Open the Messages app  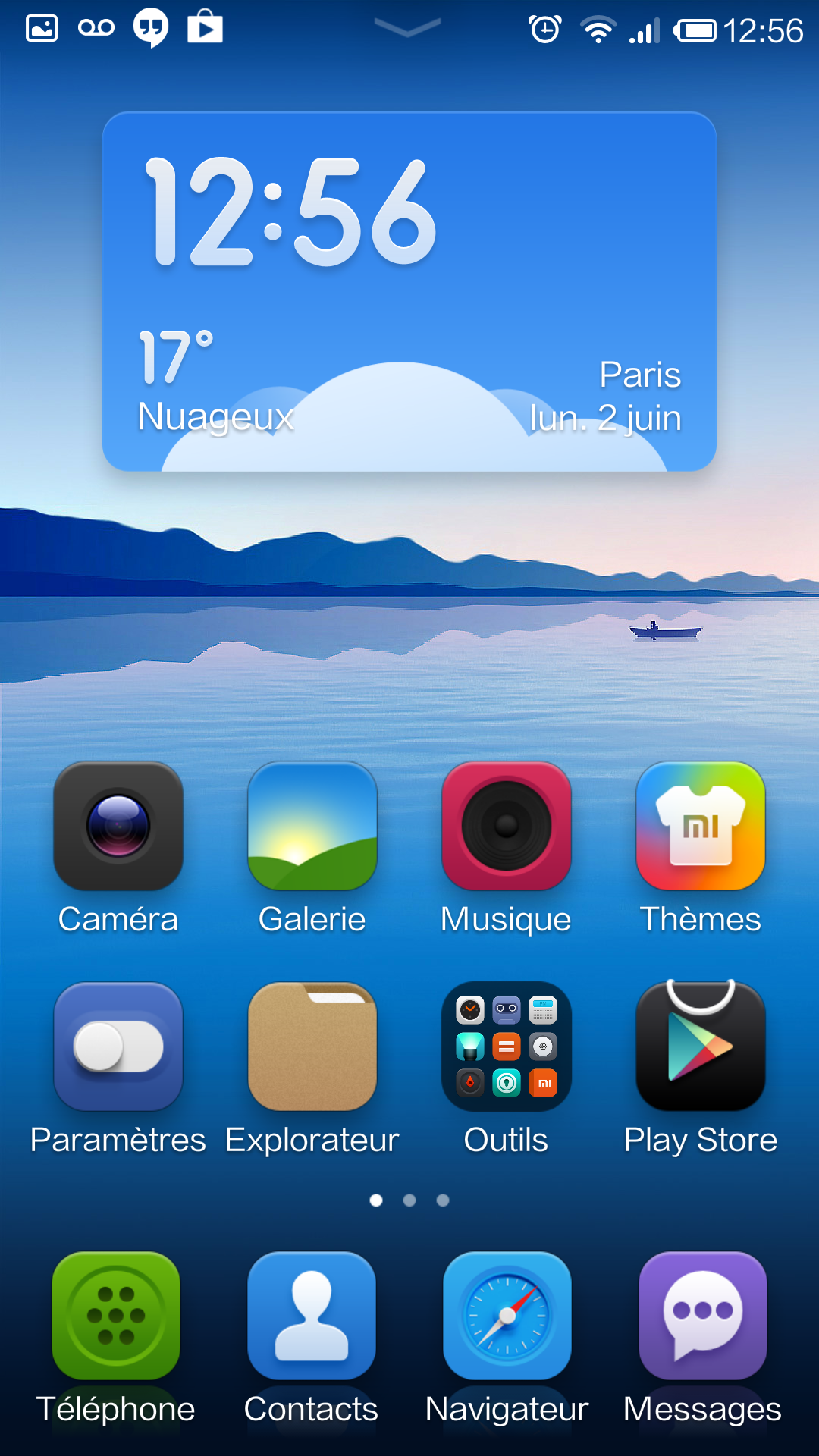click(703, 1316)
